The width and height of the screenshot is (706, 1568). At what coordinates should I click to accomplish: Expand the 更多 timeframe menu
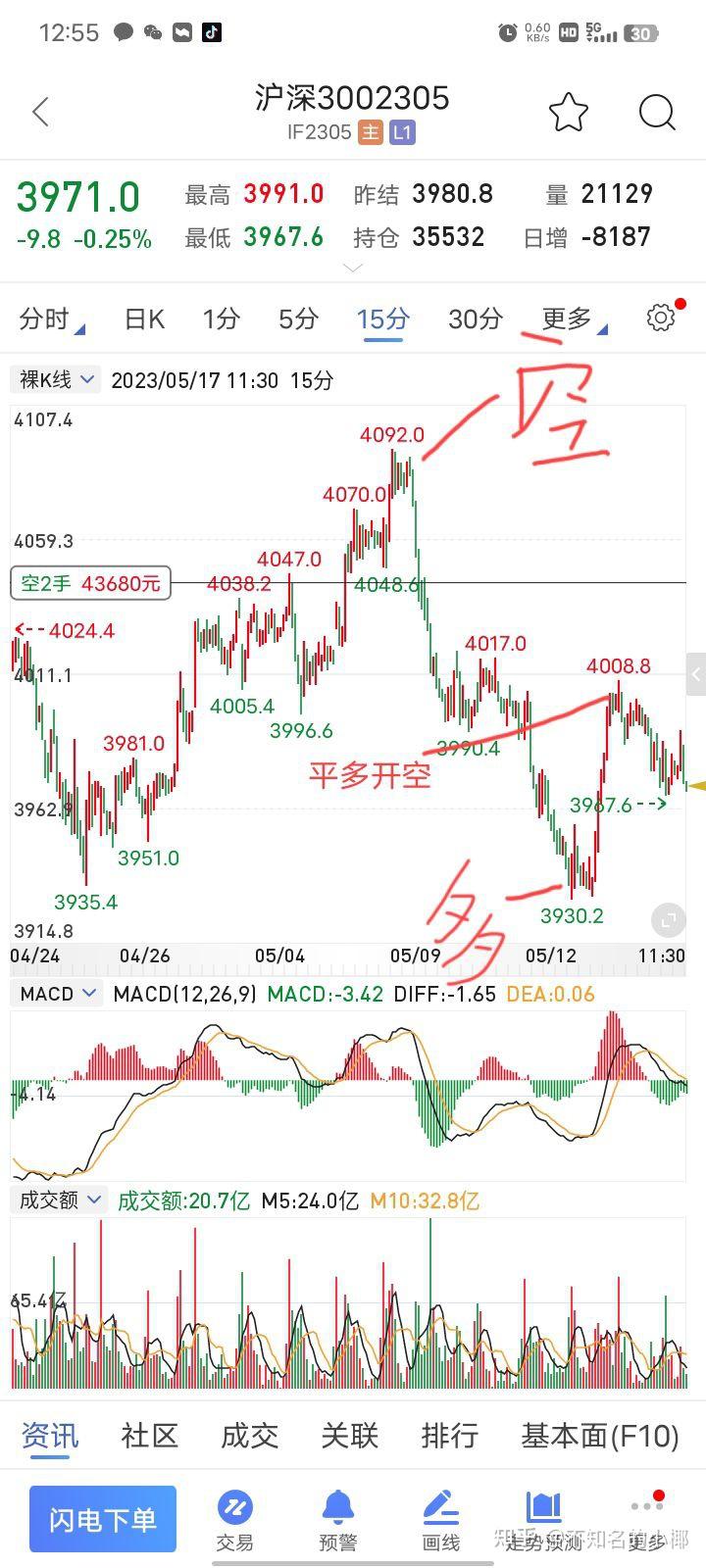coord(565,318)
